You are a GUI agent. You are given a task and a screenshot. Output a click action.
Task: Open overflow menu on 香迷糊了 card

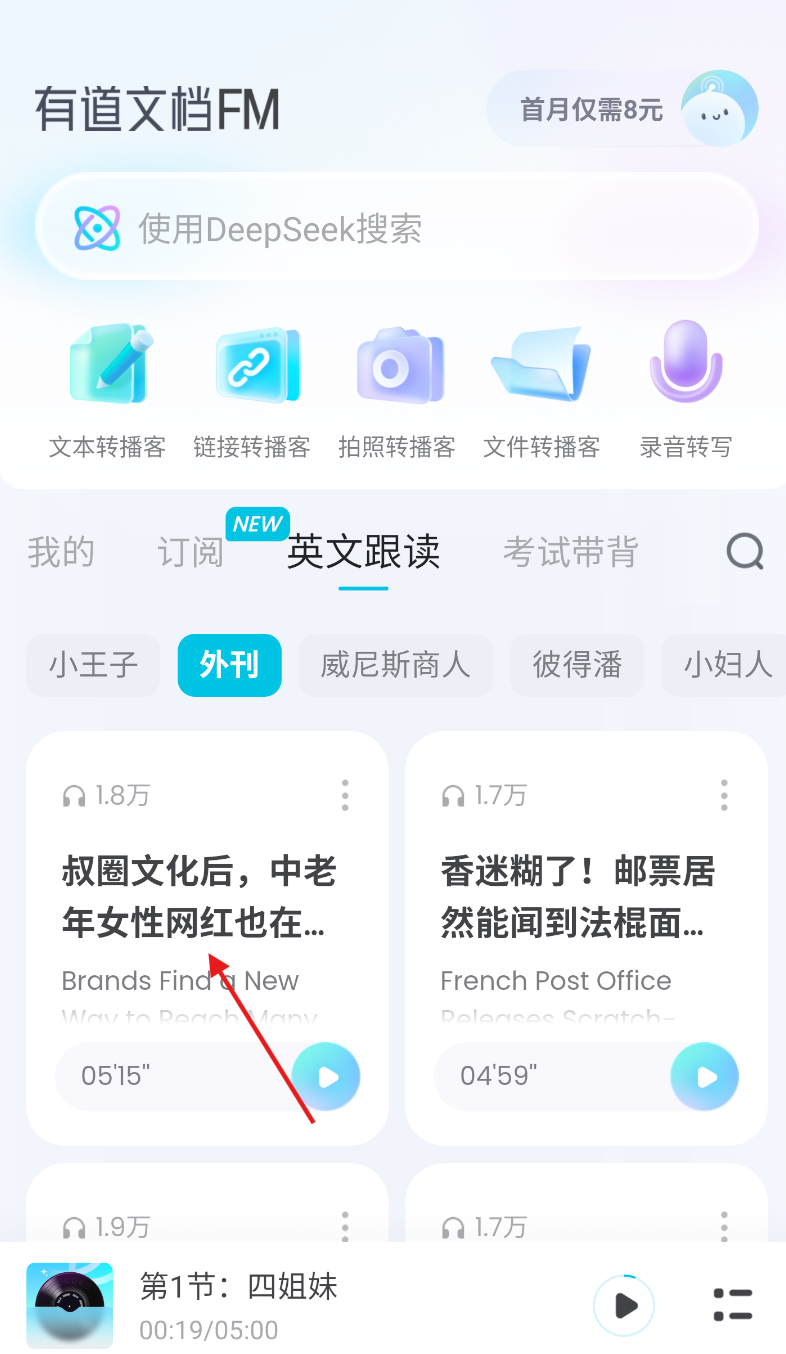[x=724, y=796]
